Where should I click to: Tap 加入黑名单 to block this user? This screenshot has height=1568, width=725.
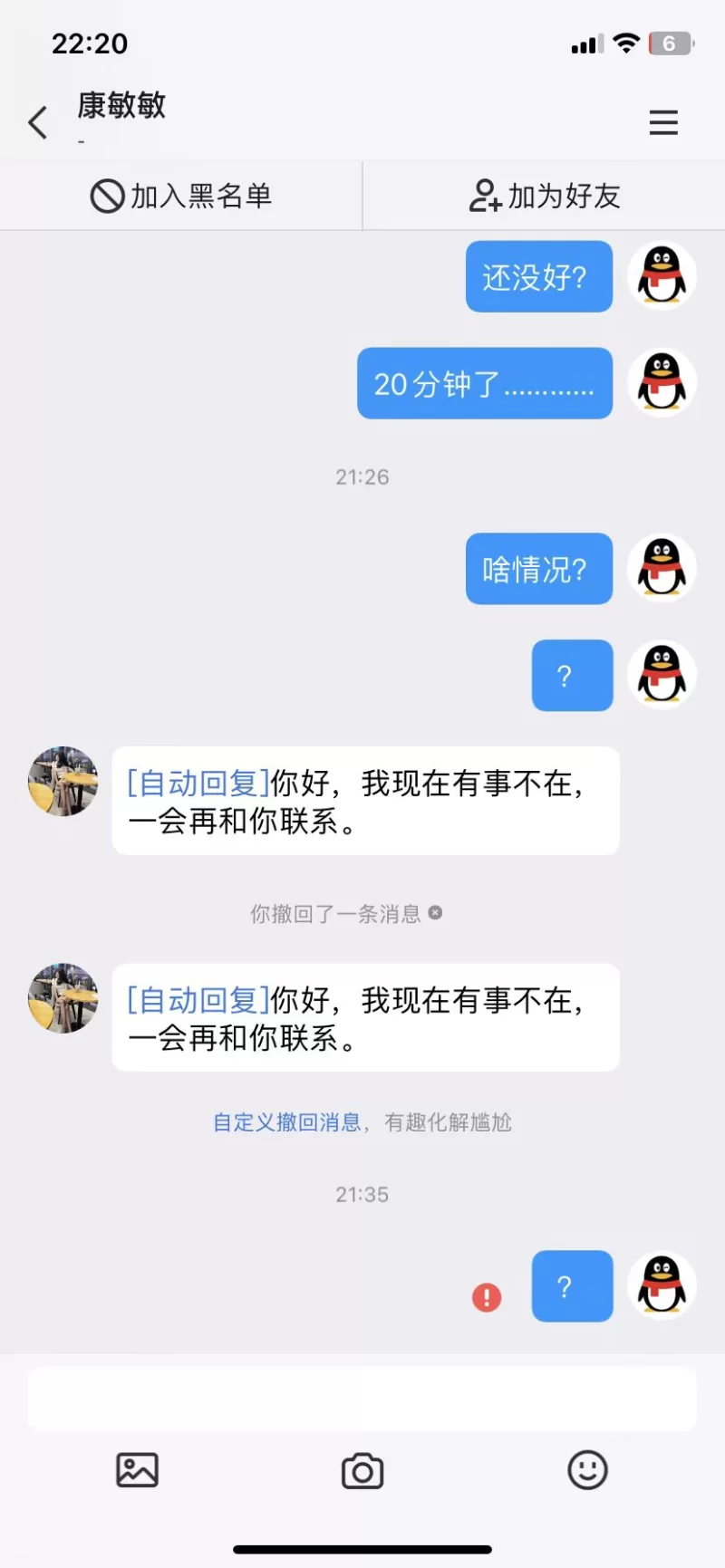181,196
